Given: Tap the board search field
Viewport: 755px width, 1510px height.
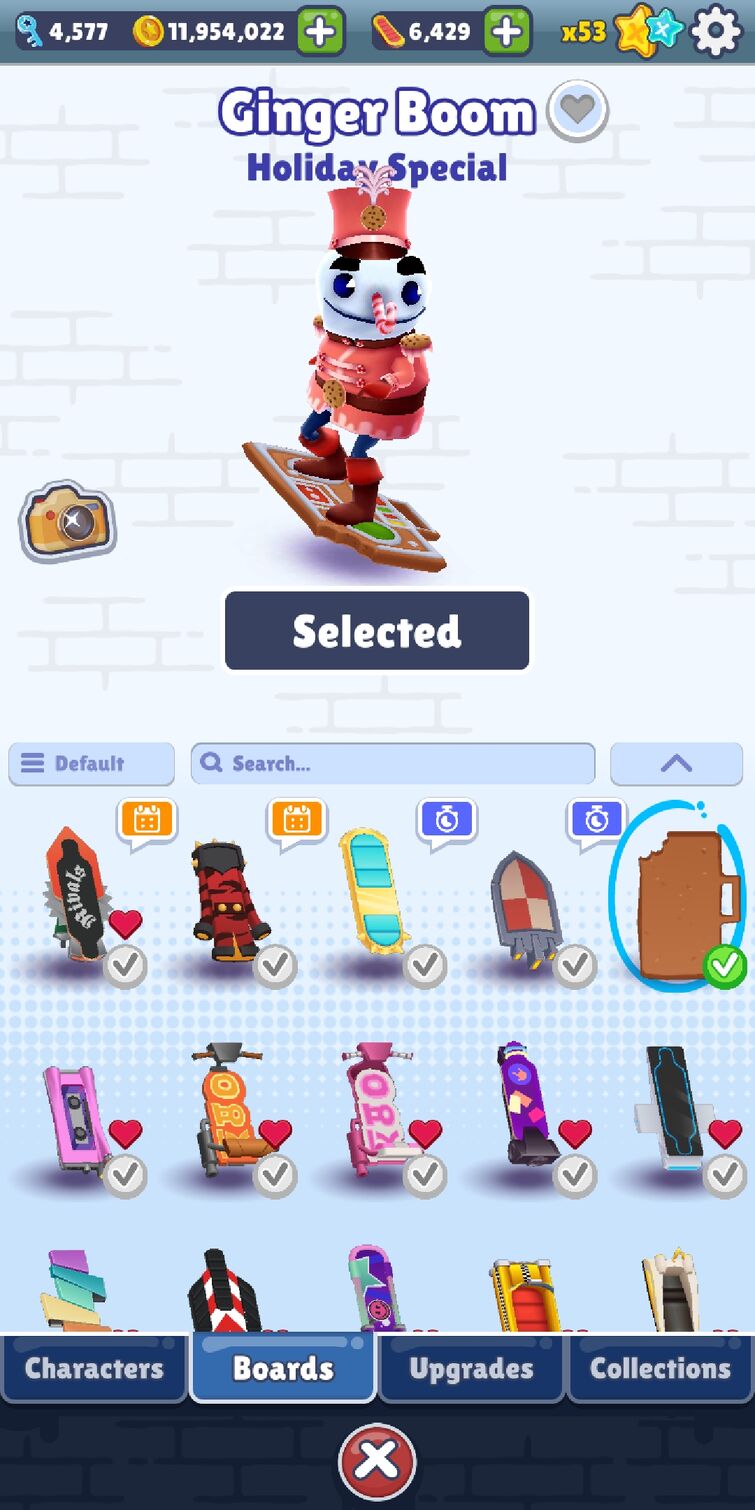Looking at the screenshot, I should point(393,764).
